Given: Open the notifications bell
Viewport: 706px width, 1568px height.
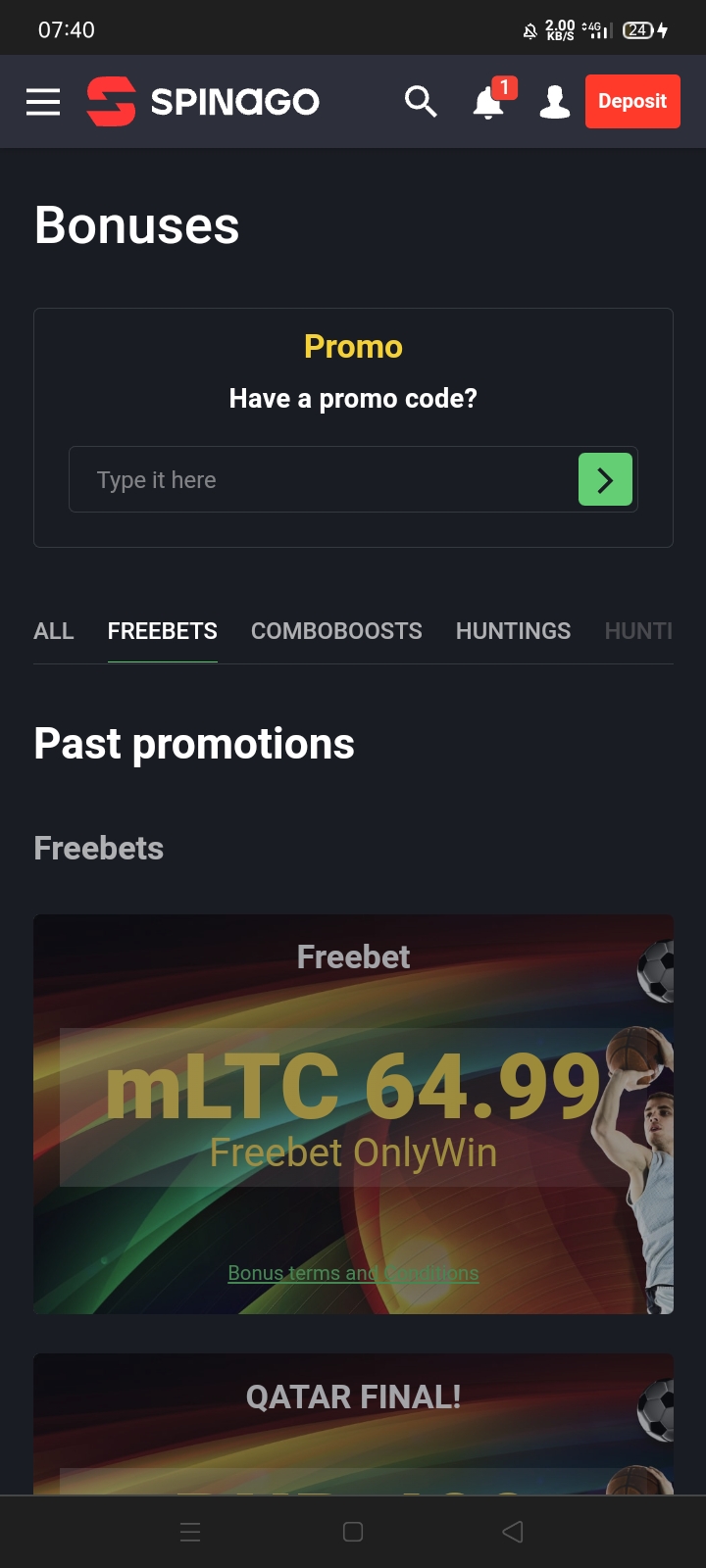Looking at the screenshot, I should click(x=488, y=102).
